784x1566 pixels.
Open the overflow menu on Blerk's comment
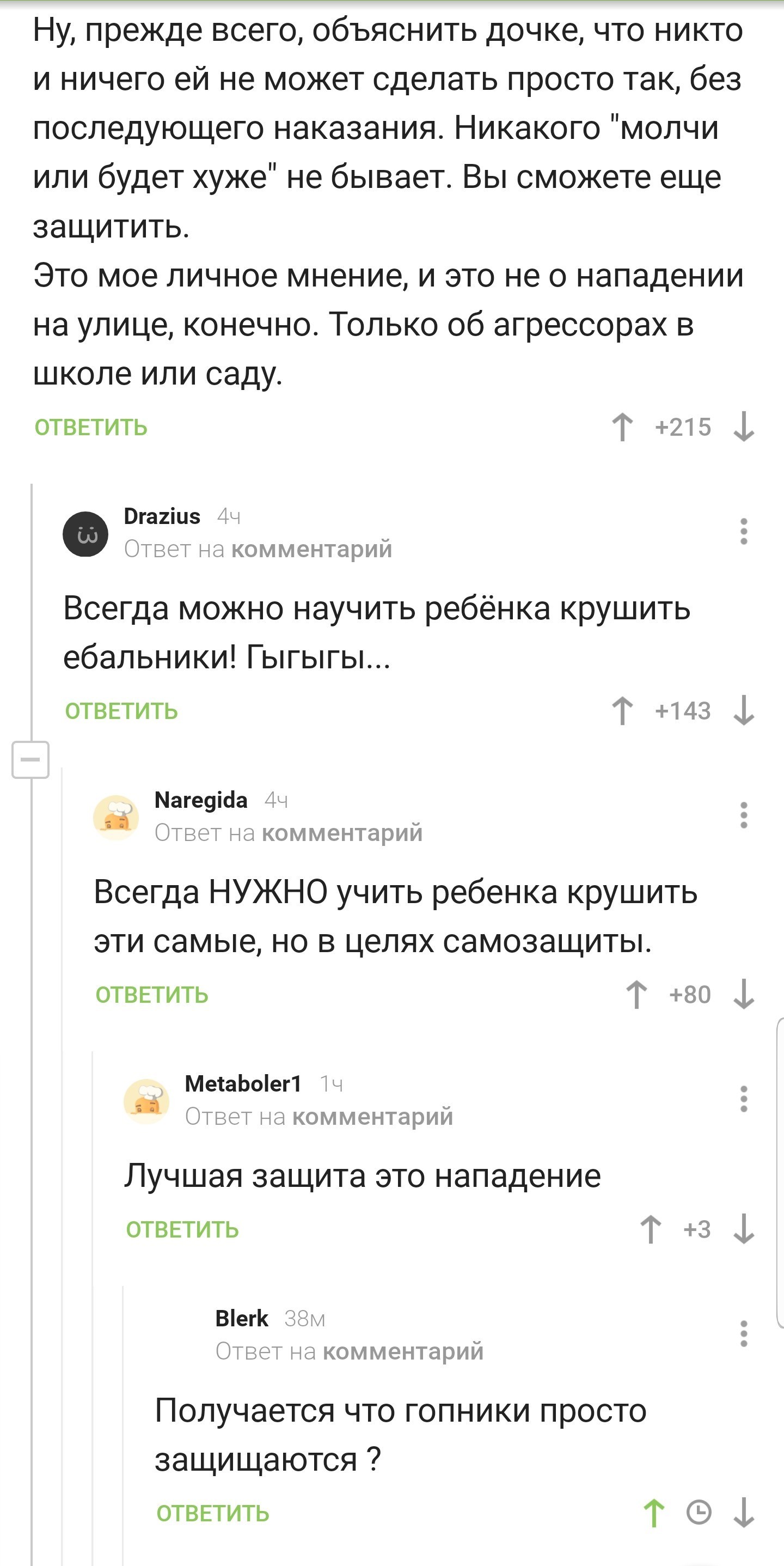point(743,1334)
